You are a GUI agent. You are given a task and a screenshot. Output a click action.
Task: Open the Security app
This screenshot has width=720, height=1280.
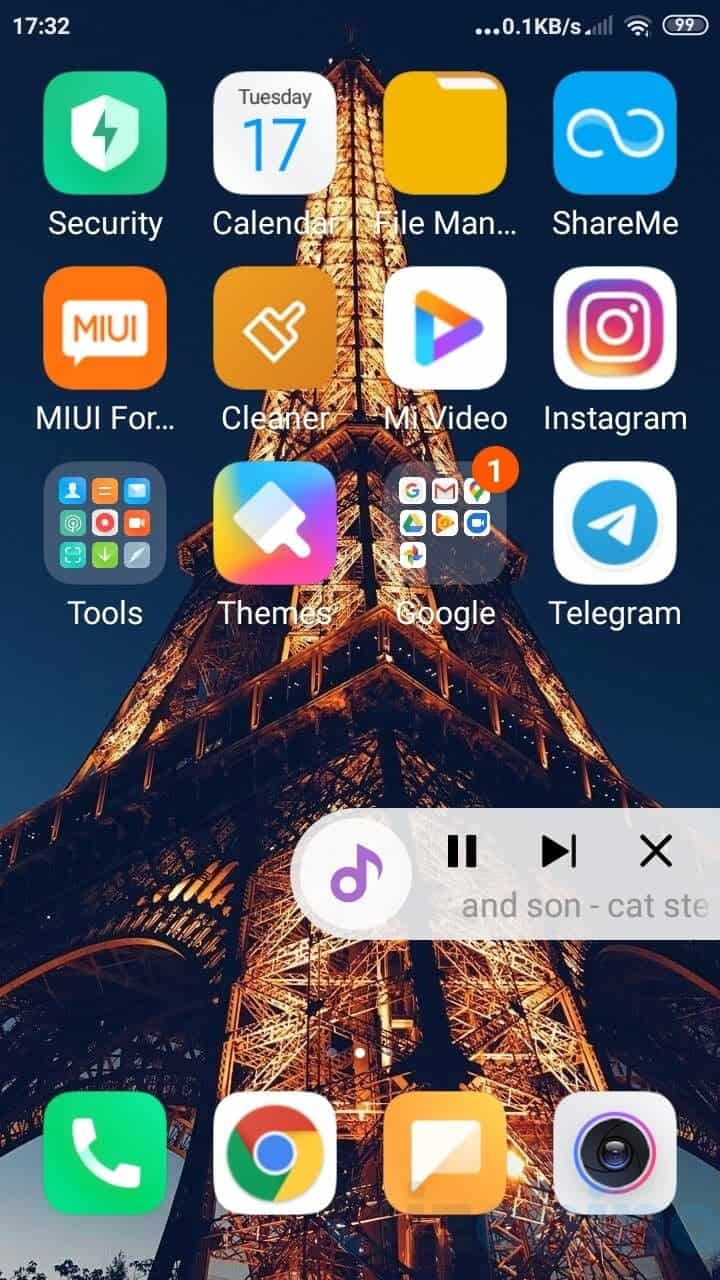(105, 133)
